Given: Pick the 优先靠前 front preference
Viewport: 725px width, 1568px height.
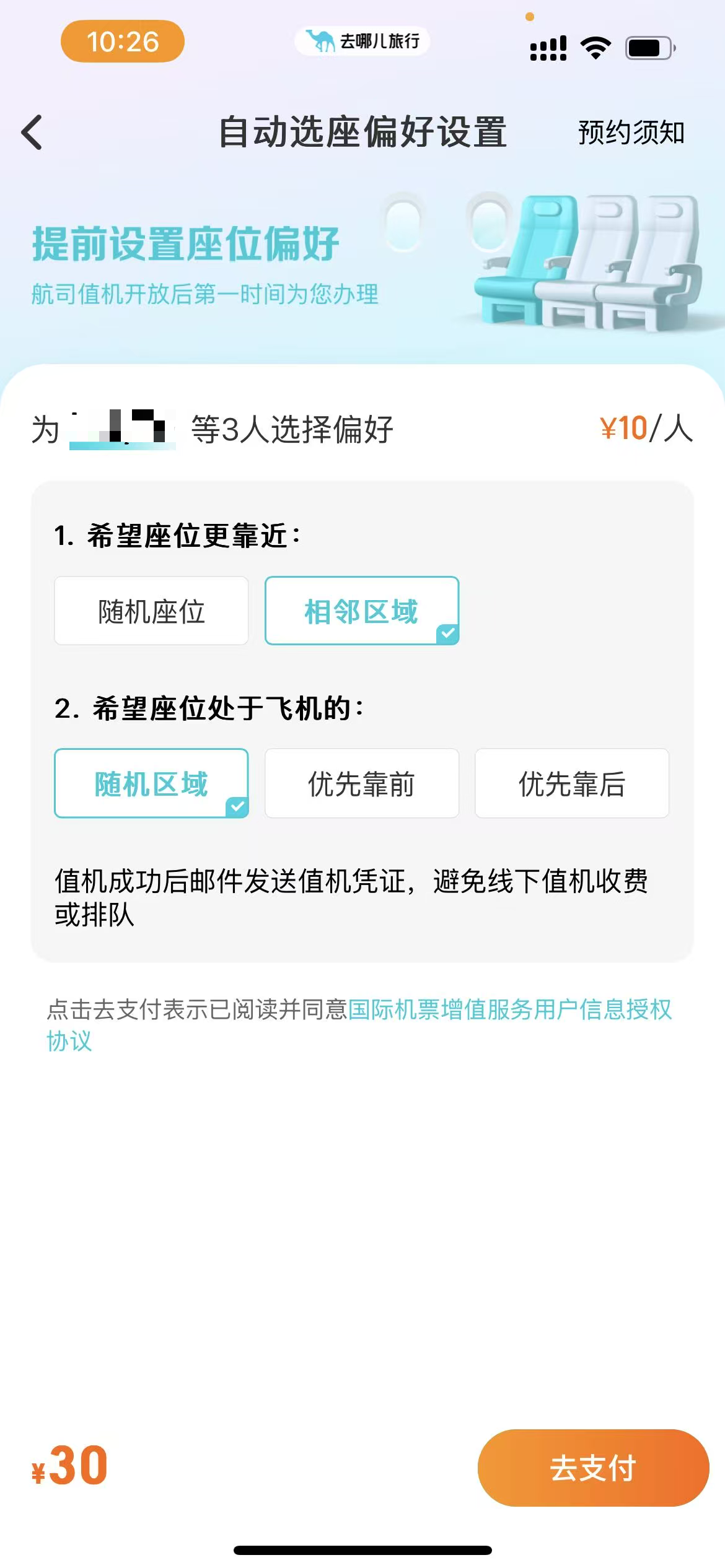Looking at the screenshot, I should (361, 784).
